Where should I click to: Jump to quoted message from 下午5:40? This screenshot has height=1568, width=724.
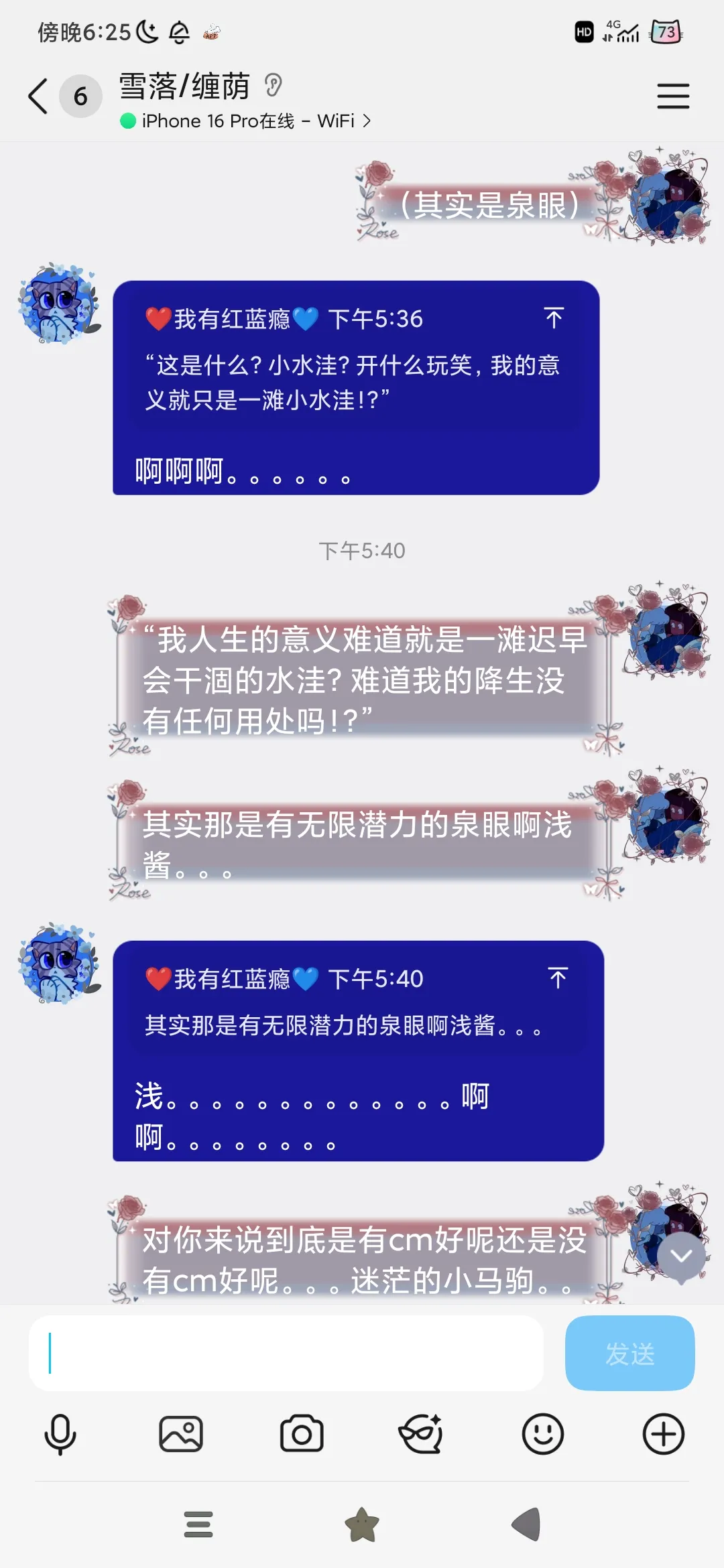coord(557,978)
